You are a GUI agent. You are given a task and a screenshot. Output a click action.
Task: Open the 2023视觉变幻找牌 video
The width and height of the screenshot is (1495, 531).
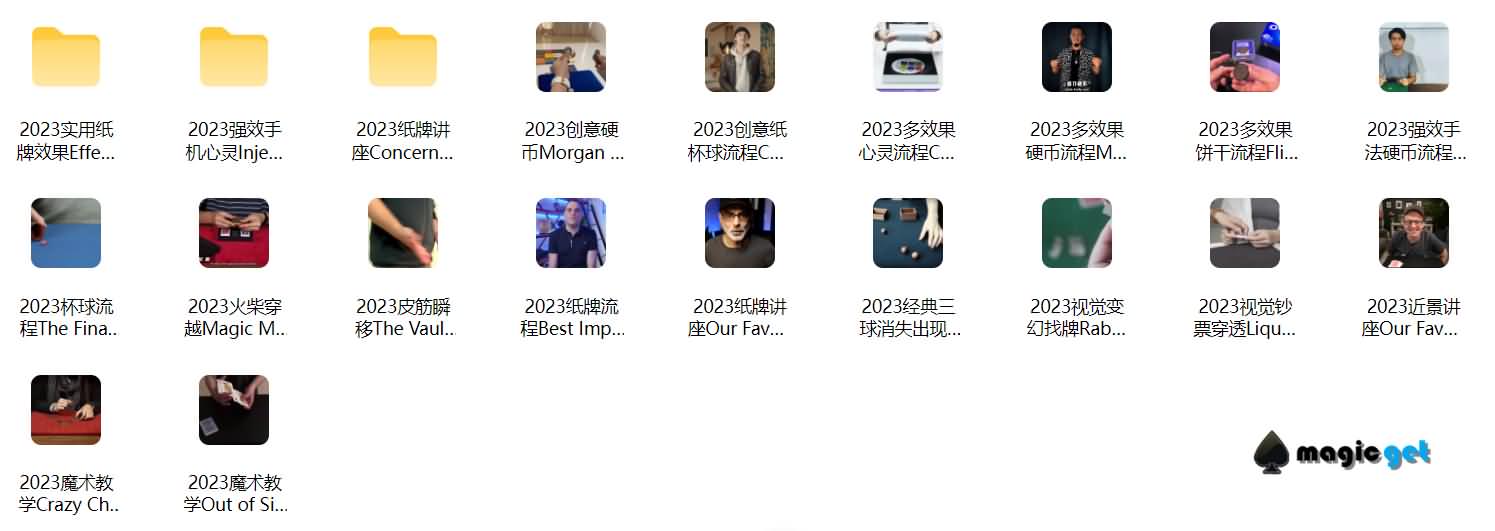coord(1077,233)
